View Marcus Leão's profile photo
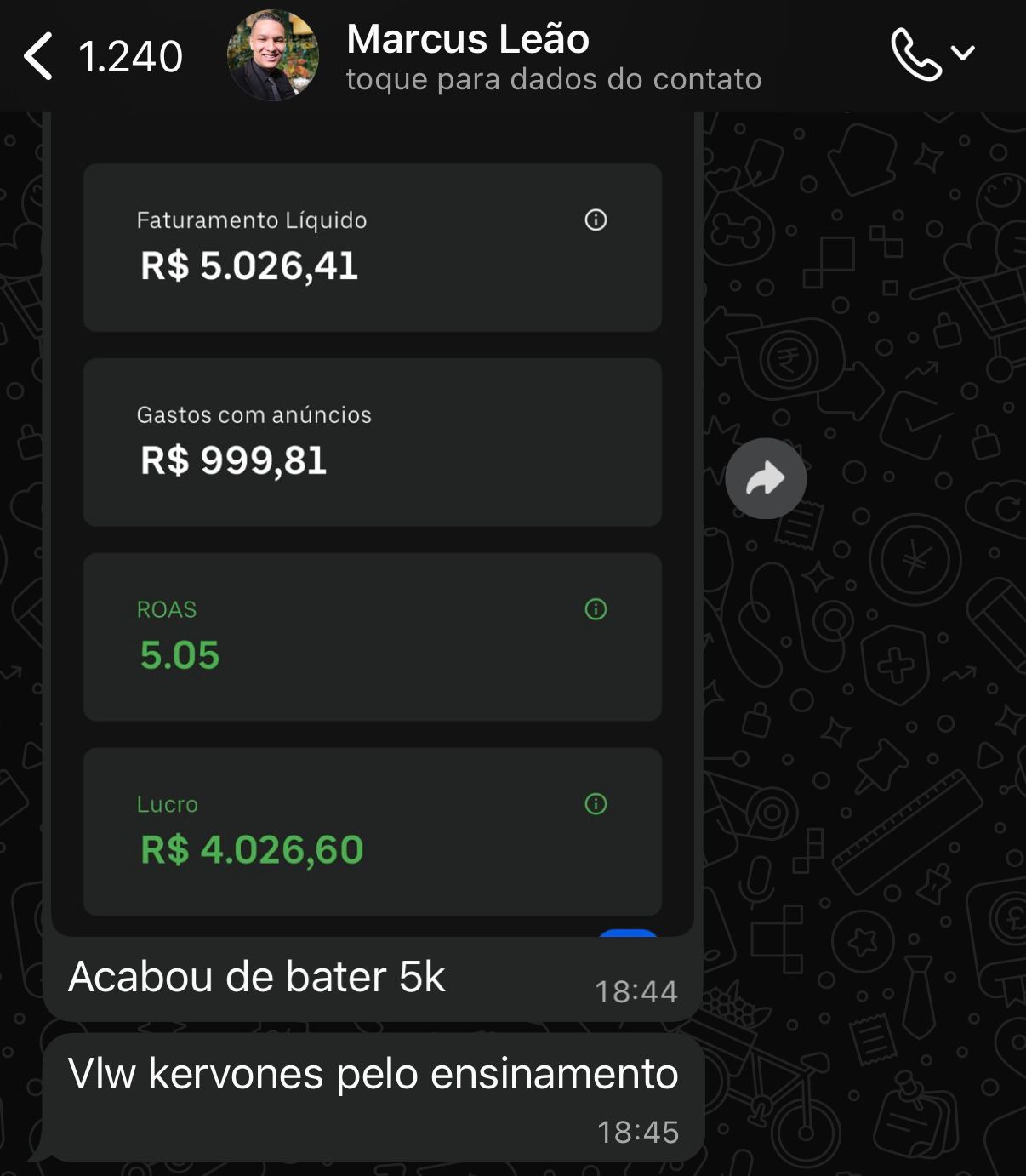Viewport: 1026px width, 1176px height. 272,56
